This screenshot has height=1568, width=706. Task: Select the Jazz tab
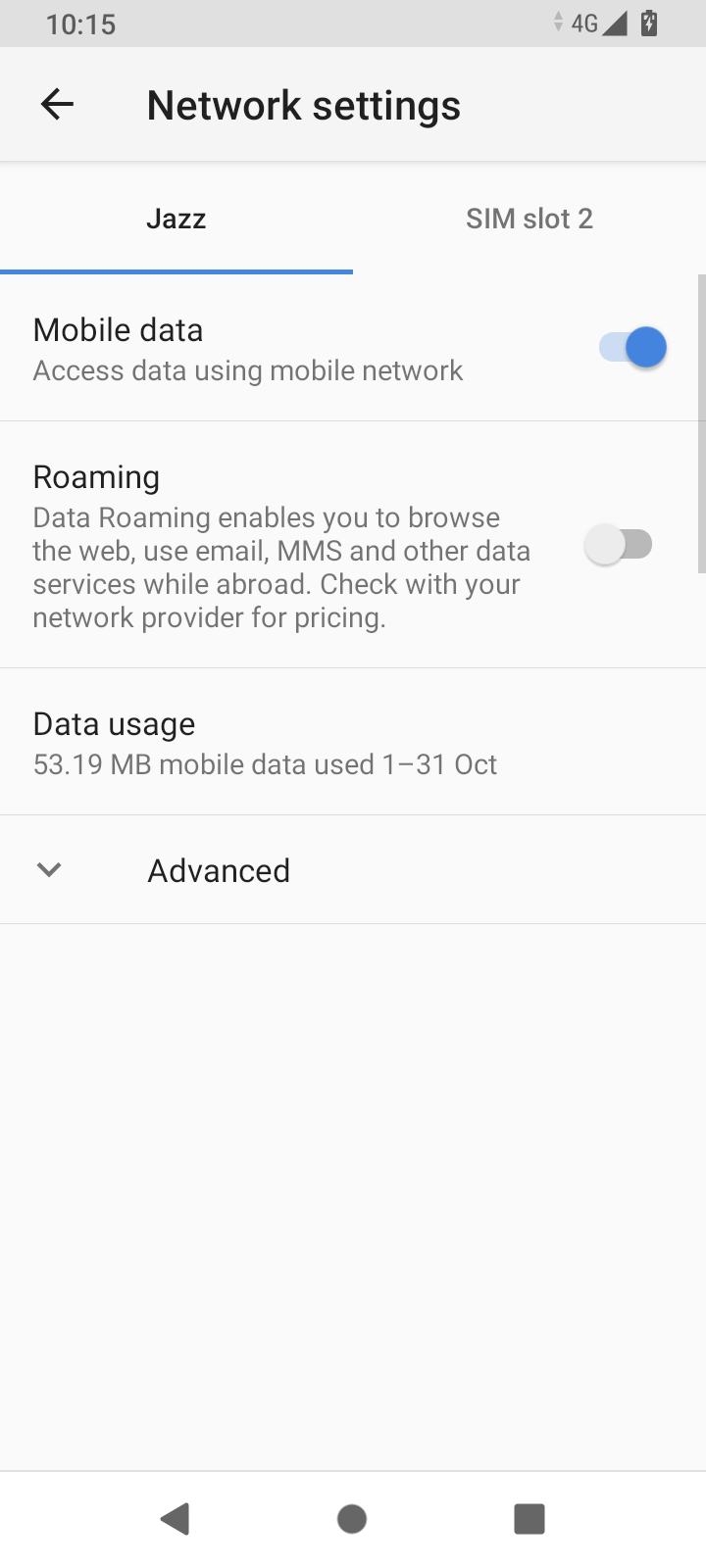[176, 218]
